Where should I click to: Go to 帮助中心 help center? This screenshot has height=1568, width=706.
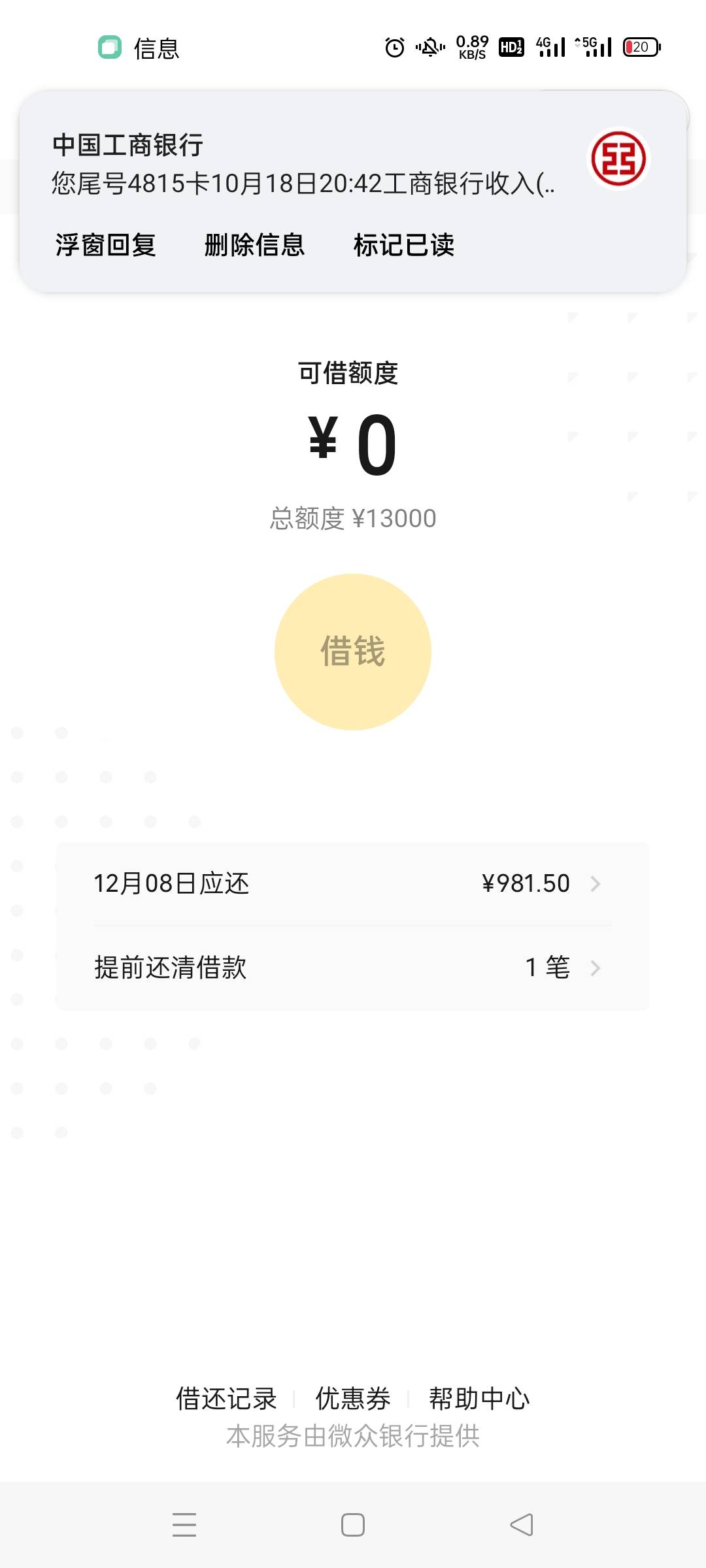click(x=479, y=1398)
